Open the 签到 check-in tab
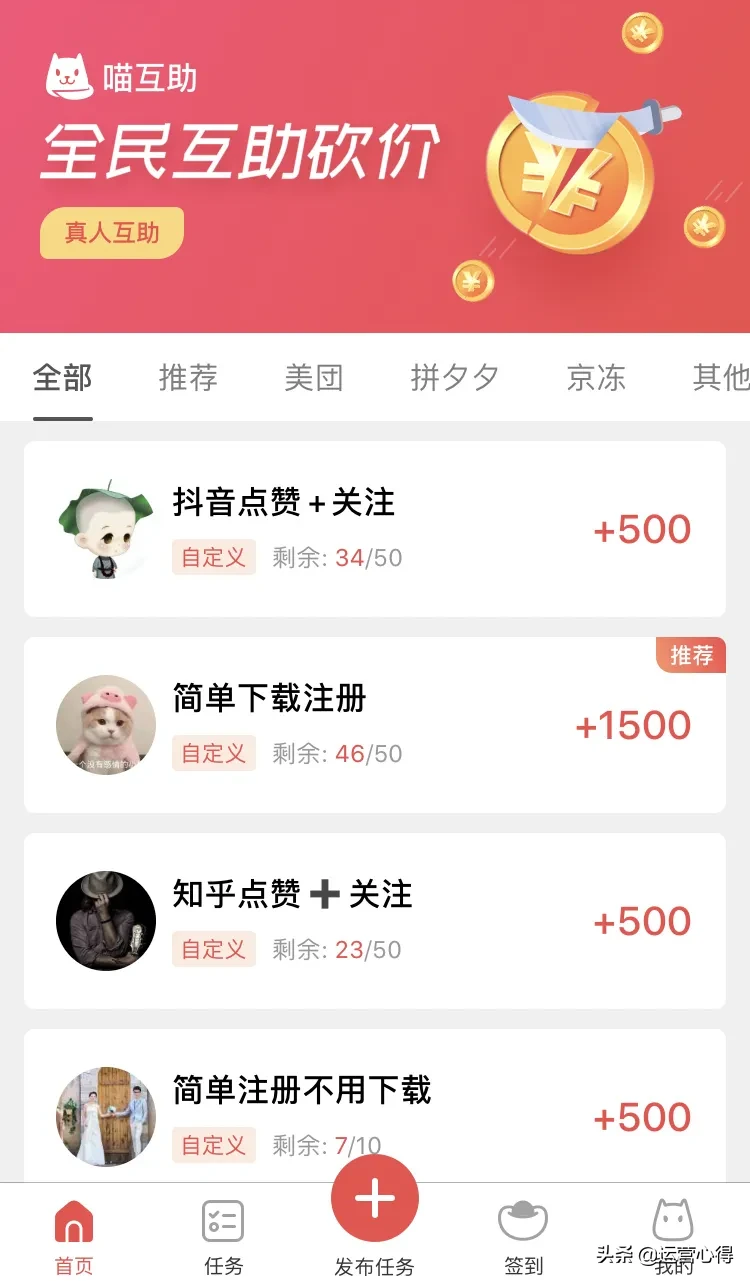Image resolution: width=750 pixels, height=1281 pixels. pos(523,1238)
